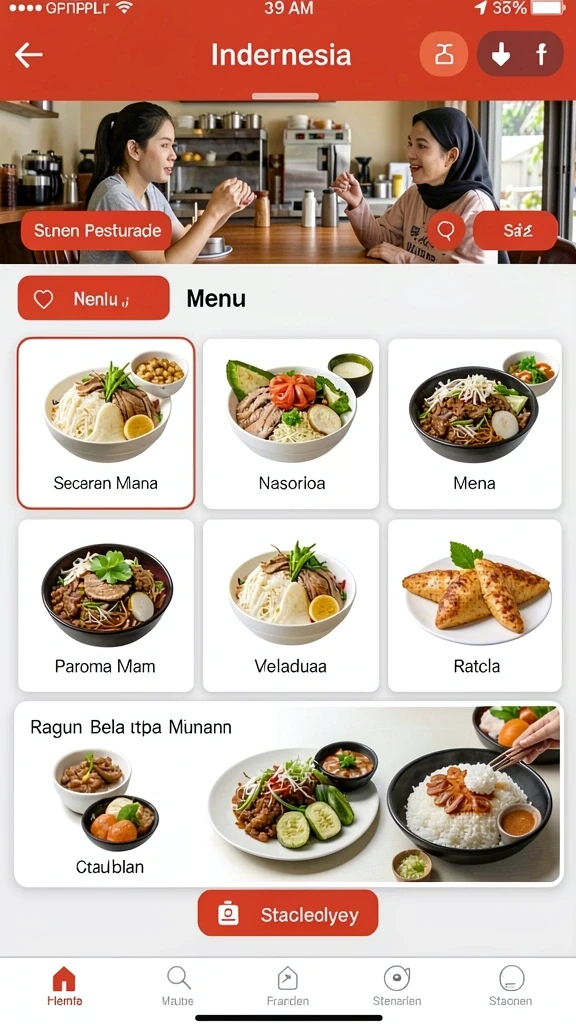The height and width of the screenshot is (1024, 576).
Task: Go to the Staonen tab
Action: pyautogui.click(x=511, y=985)
